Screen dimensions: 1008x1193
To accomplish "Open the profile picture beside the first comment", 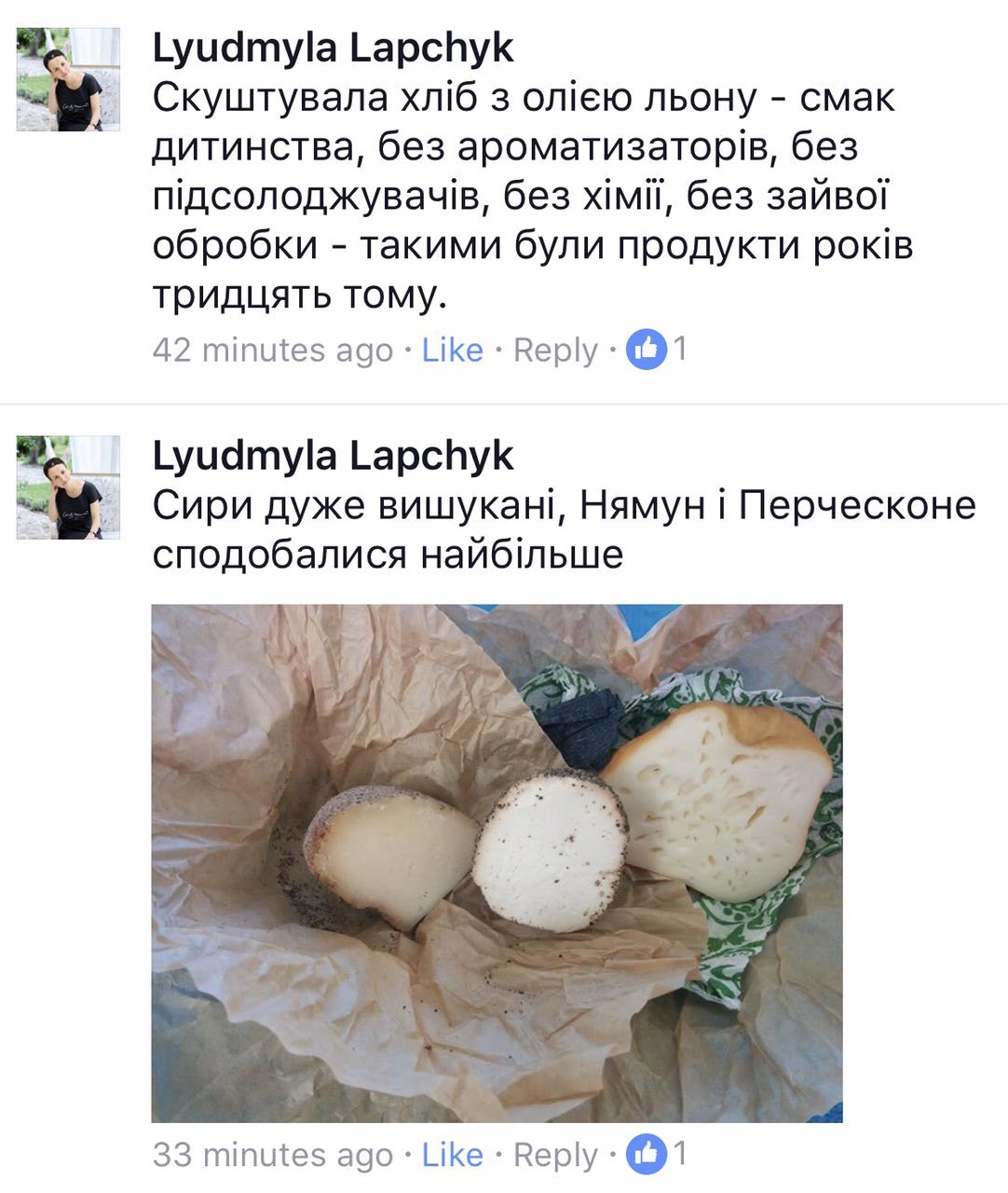I will (x=69, y=79).
